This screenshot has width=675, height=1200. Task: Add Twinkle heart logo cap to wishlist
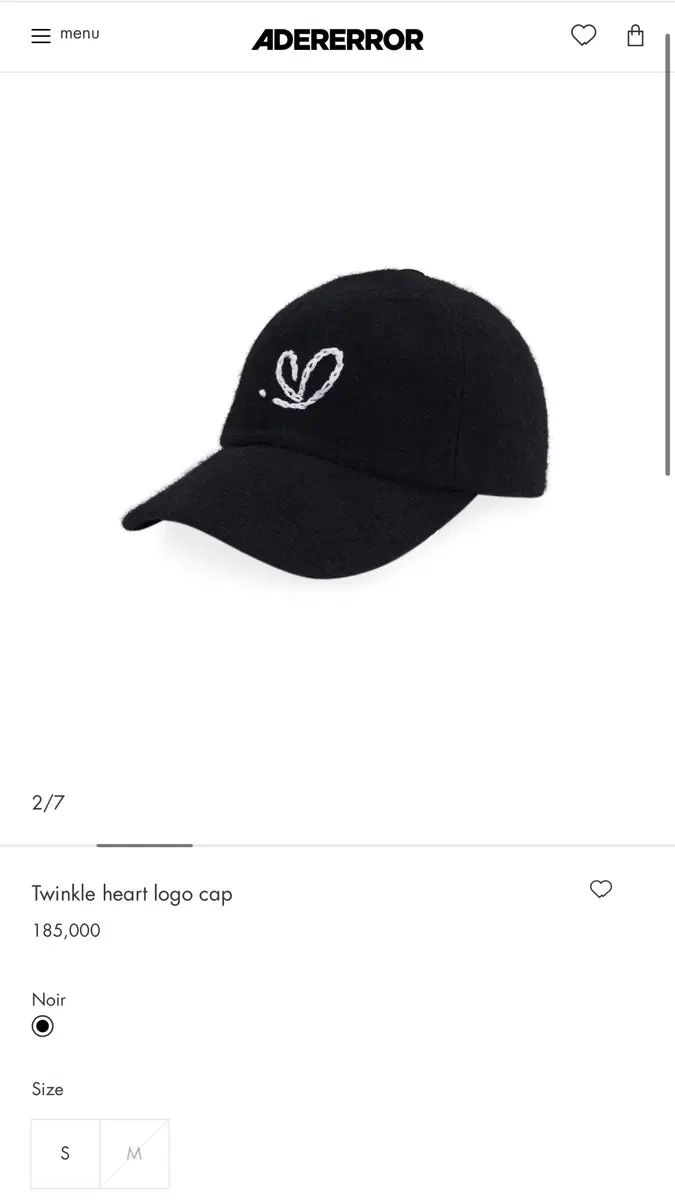coord(600,889)
